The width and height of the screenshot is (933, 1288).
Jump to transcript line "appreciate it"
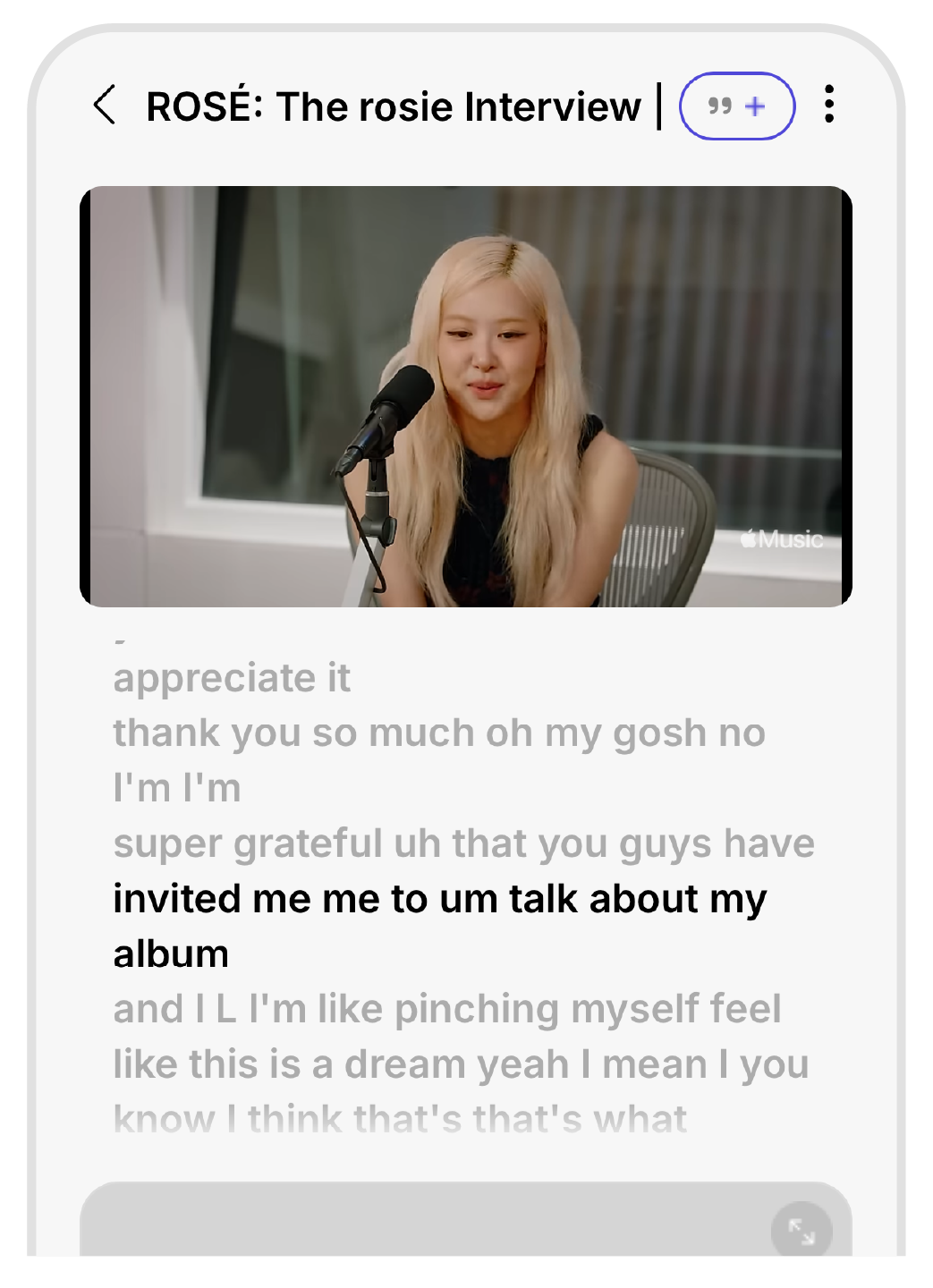coord(232,678)
